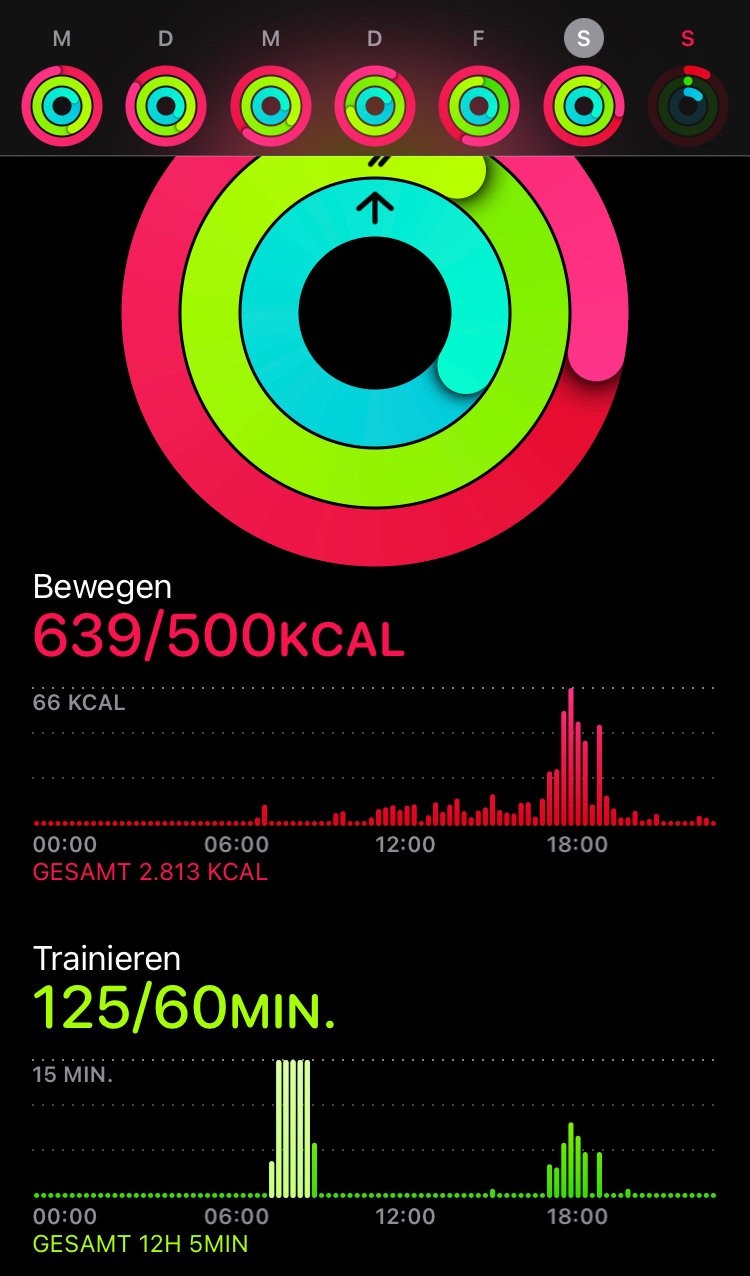Switch to Mittwoch's activity summary

[270, 105]
